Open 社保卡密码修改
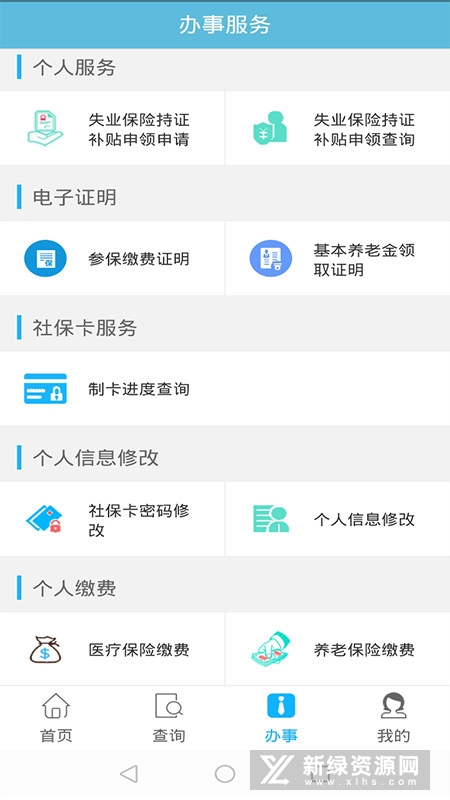The width and height of the screenshot is (450, 800). click(x=112, y=519)
